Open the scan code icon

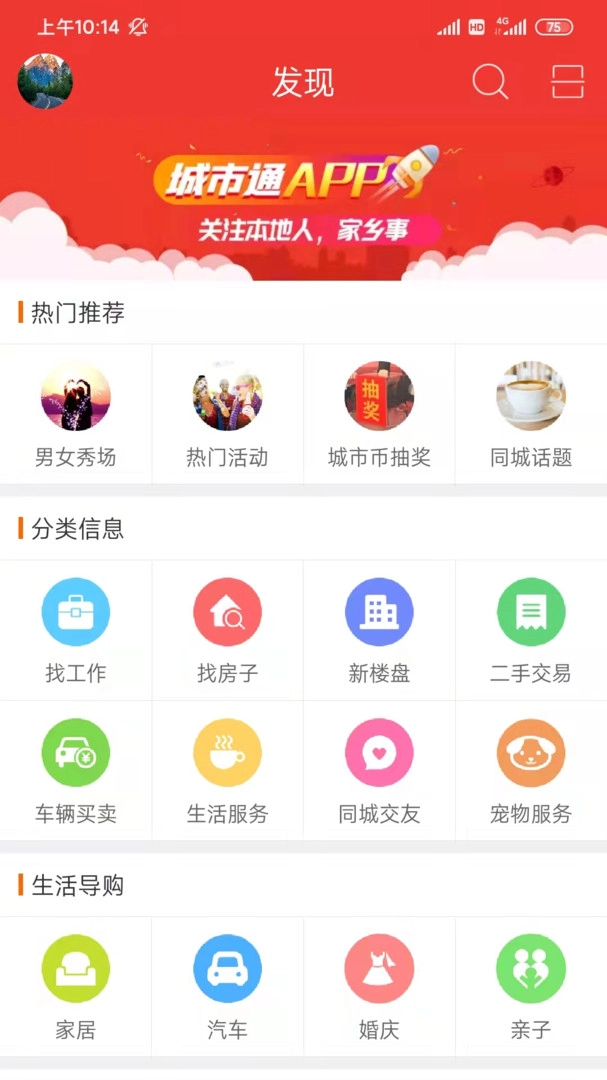coord(567,82)
